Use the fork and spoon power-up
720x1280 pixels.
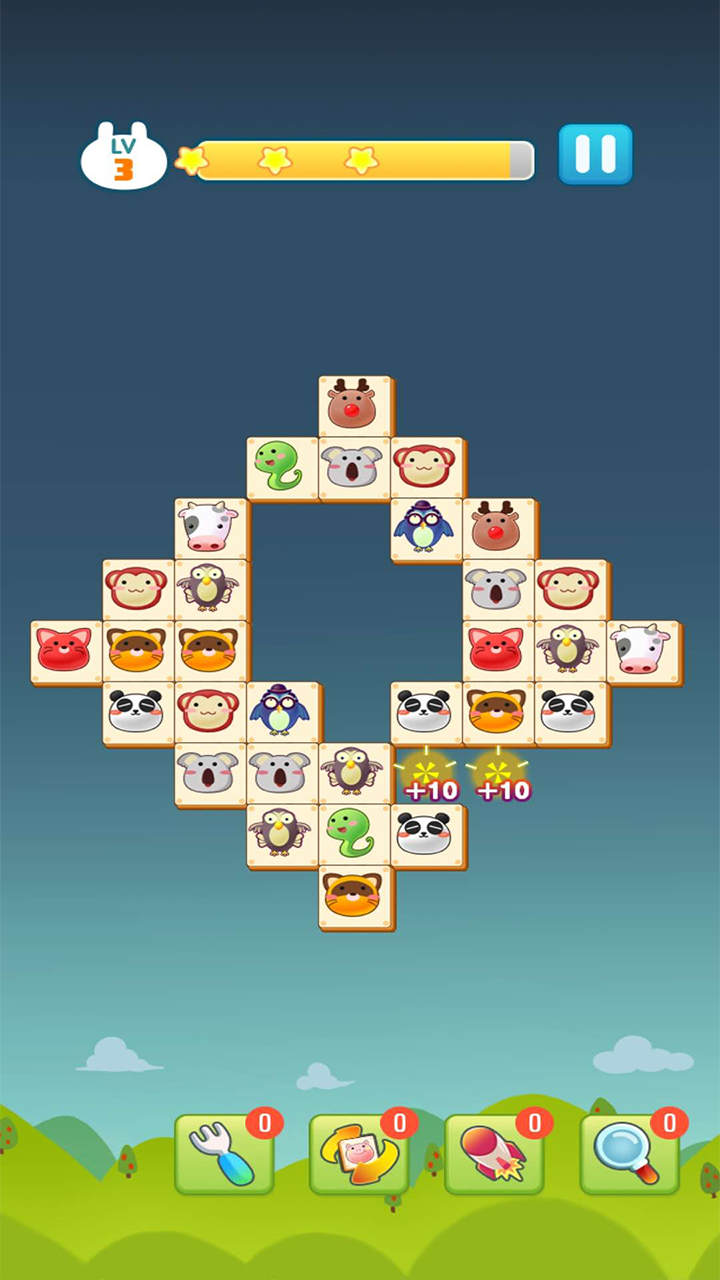click(x=224, y=1155)
